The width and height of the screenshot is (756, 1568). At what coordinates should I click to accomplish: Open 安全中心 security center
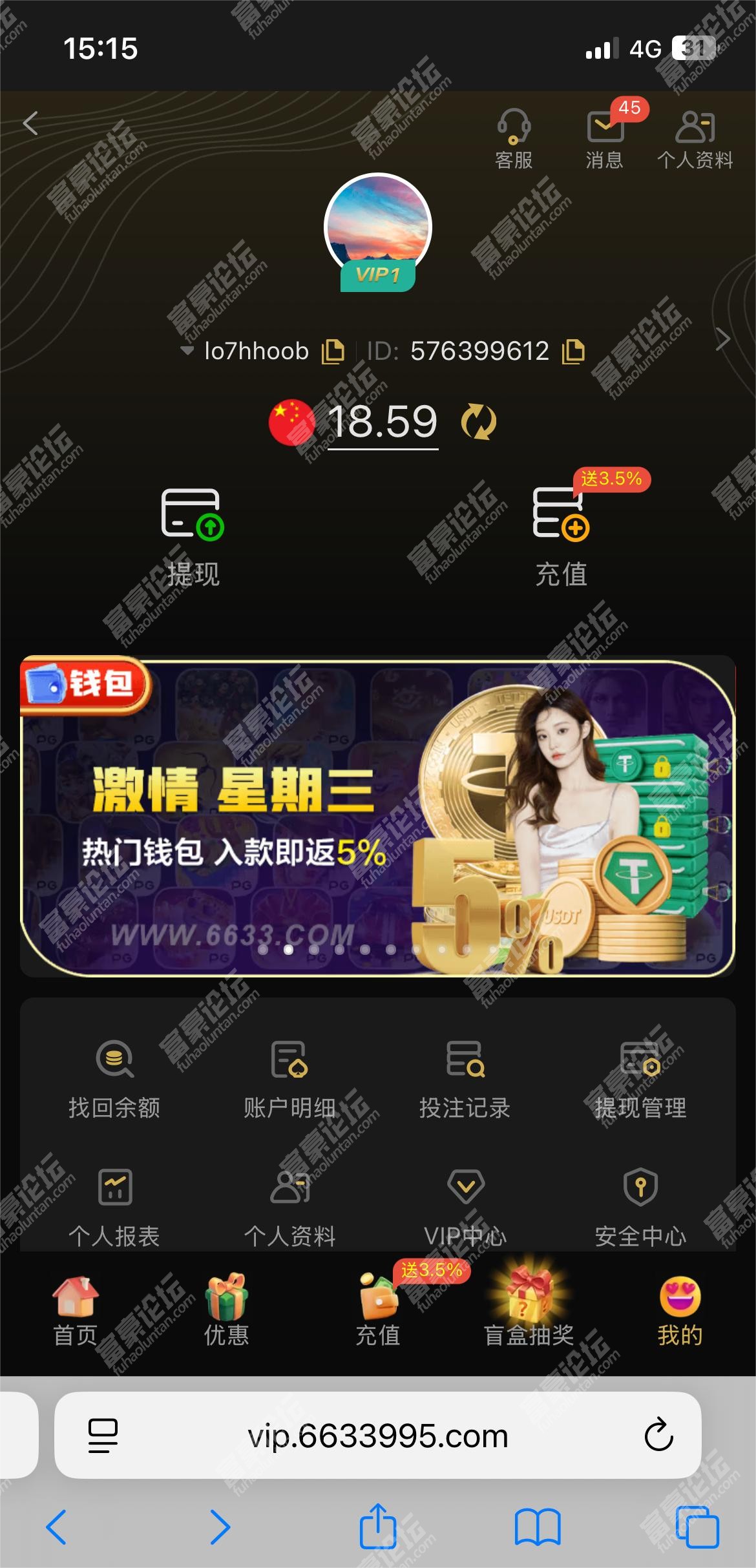[640, 1207]
